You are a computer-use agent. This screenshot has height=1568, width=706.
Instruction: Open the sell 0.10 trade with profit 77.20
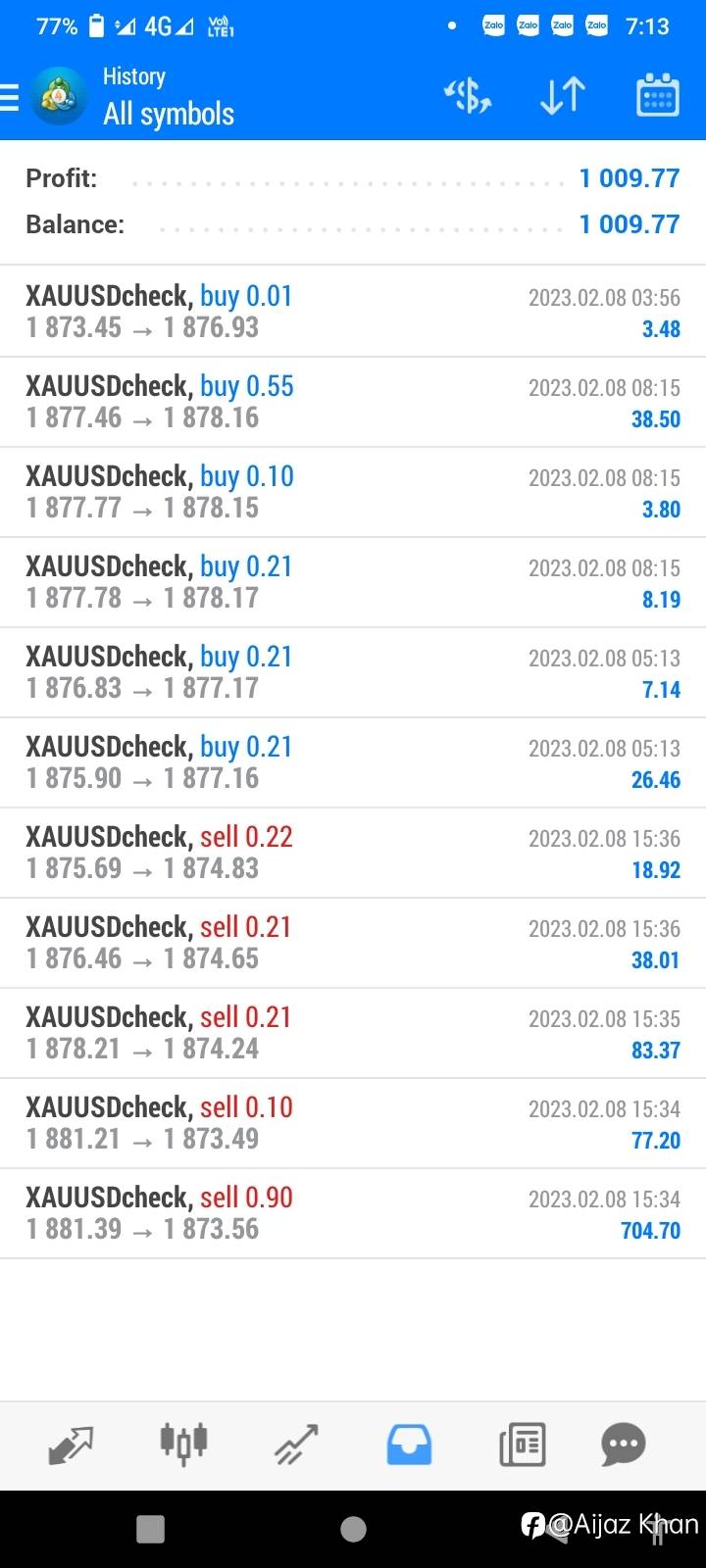353,1123
